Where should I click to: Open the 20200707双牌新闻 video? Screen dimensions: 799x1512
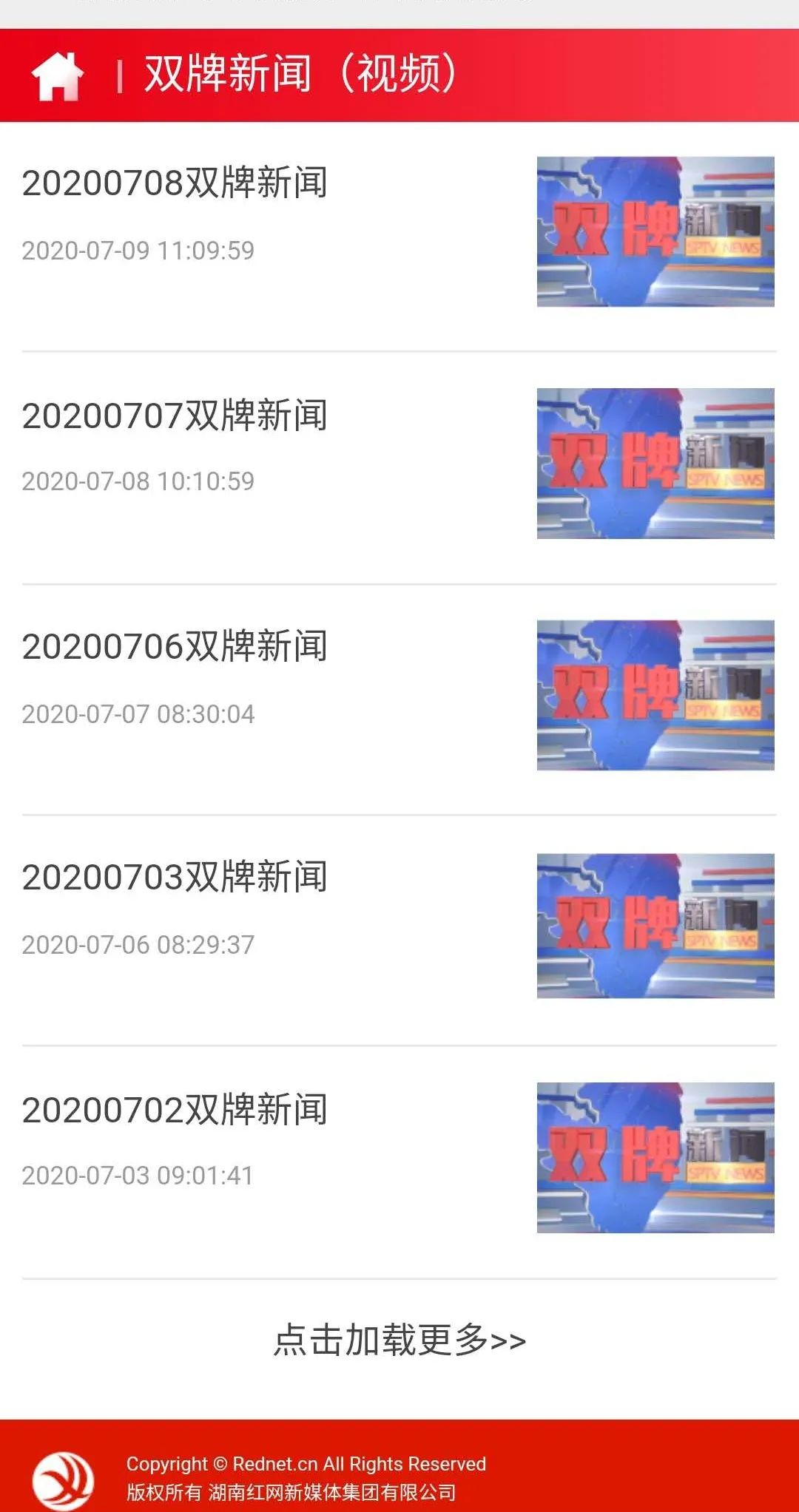[175, 416]
